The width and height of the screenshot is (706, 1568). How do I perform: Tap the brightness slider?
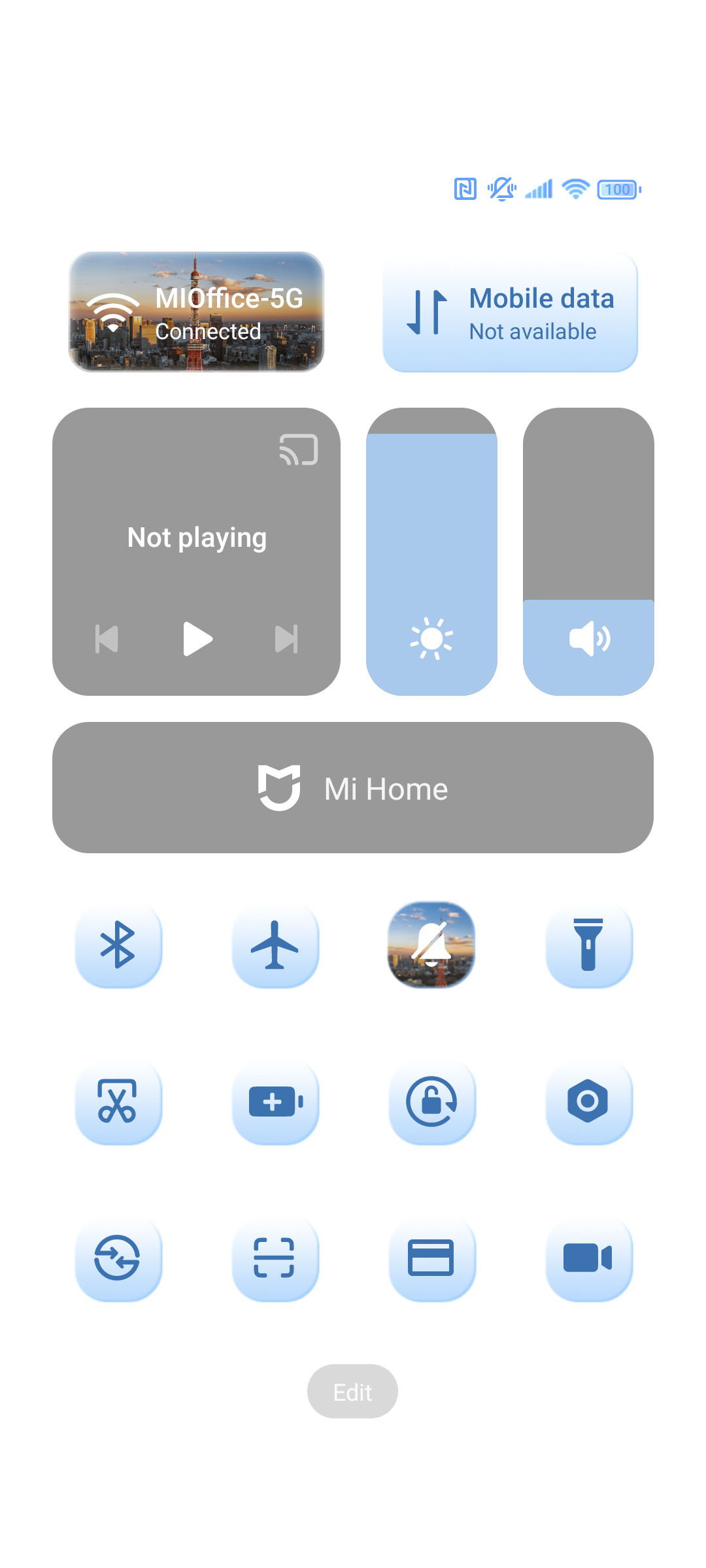pos(431,551)
